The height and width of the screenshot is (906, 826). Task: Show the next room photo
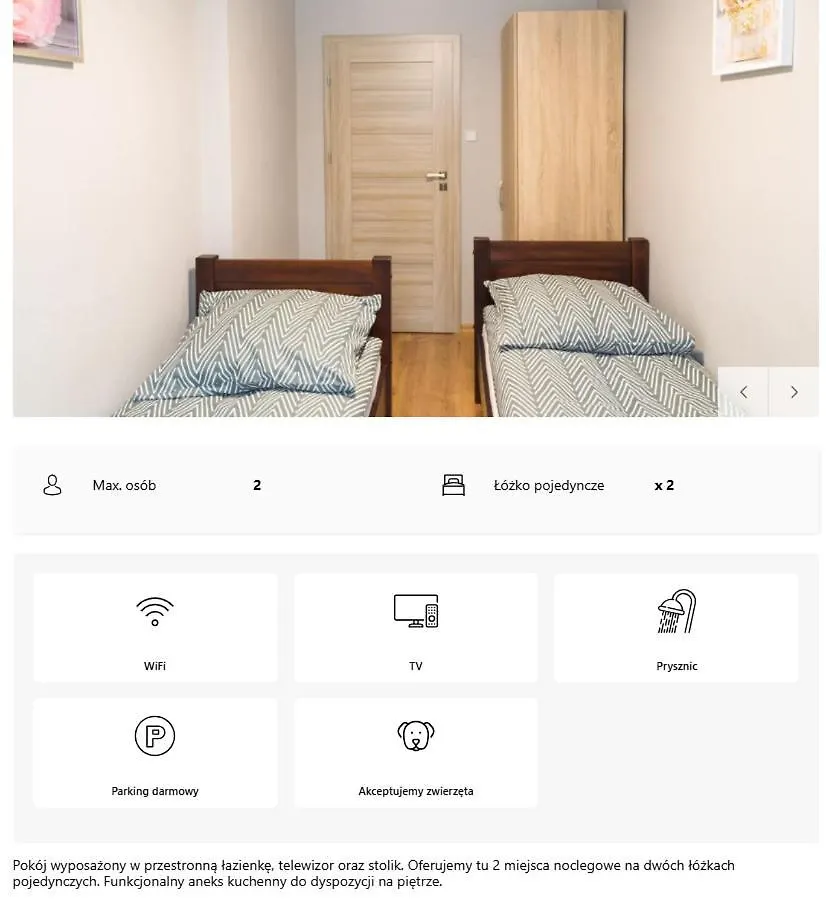(794, 392)
